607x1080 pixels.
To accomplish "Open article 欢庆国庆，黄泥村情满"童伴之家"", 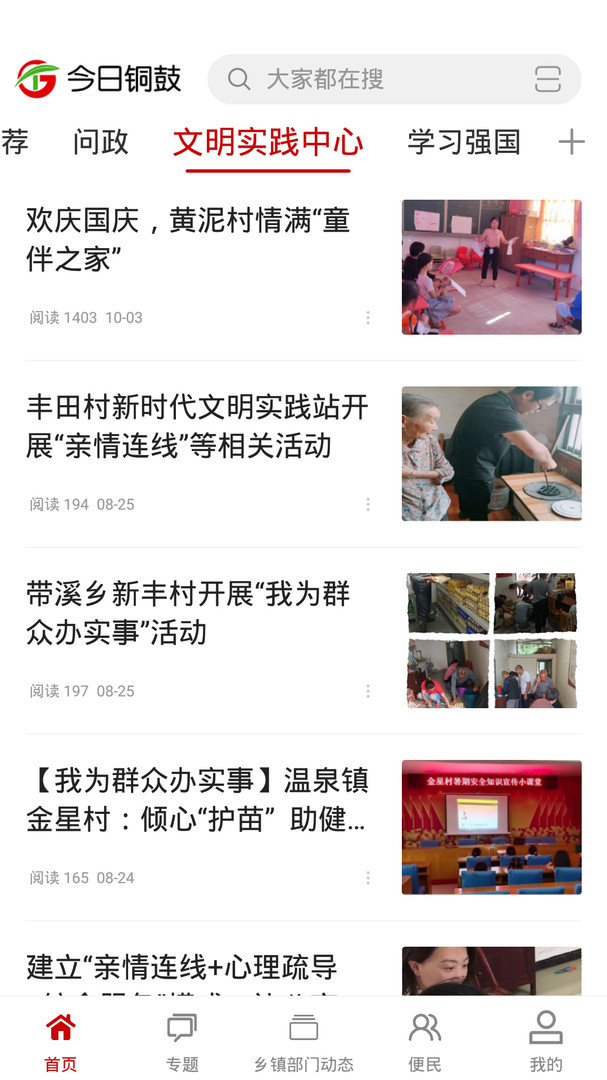I will (190, 239).
